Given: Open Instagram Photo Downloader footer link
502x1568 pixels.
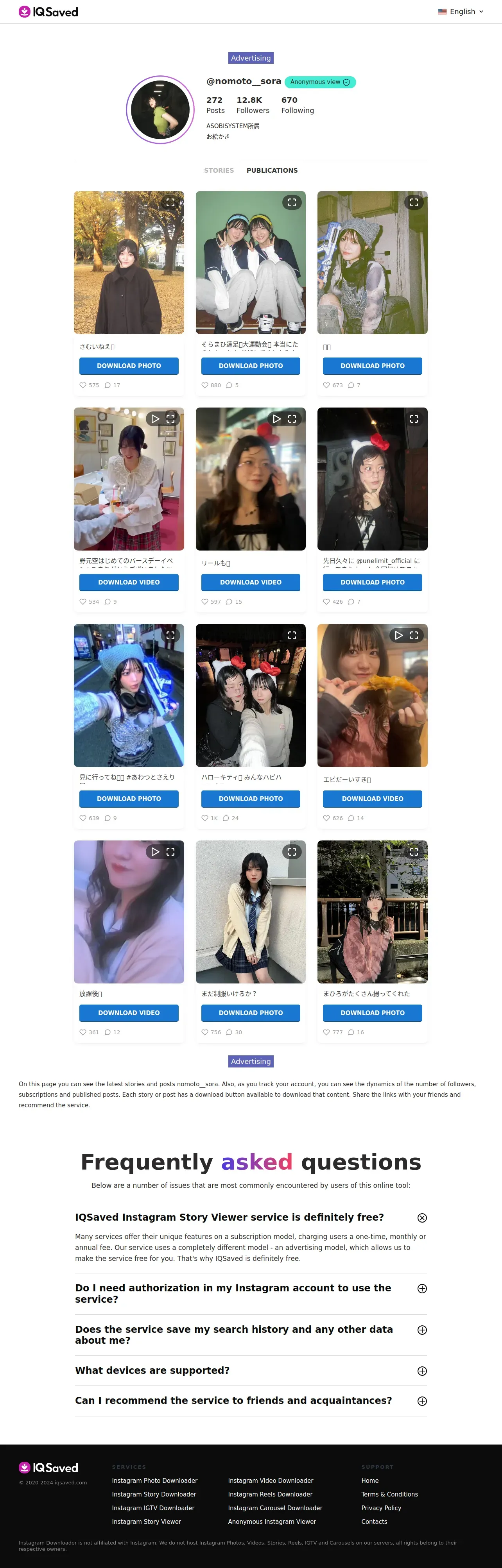Looking at the screenshot, I should point(155,1480).
